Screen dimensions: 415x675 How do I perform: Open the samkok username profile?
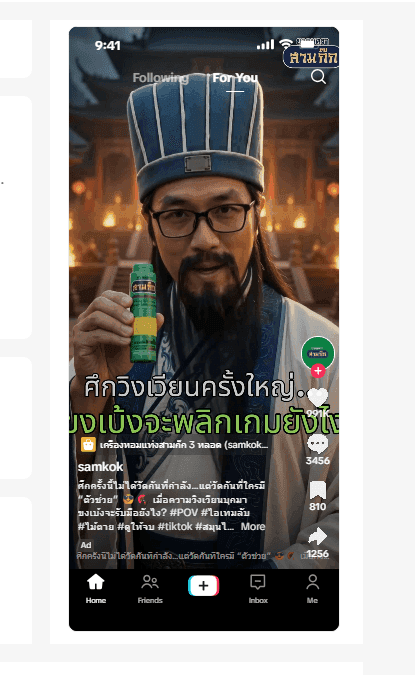(x=100, y=467)
